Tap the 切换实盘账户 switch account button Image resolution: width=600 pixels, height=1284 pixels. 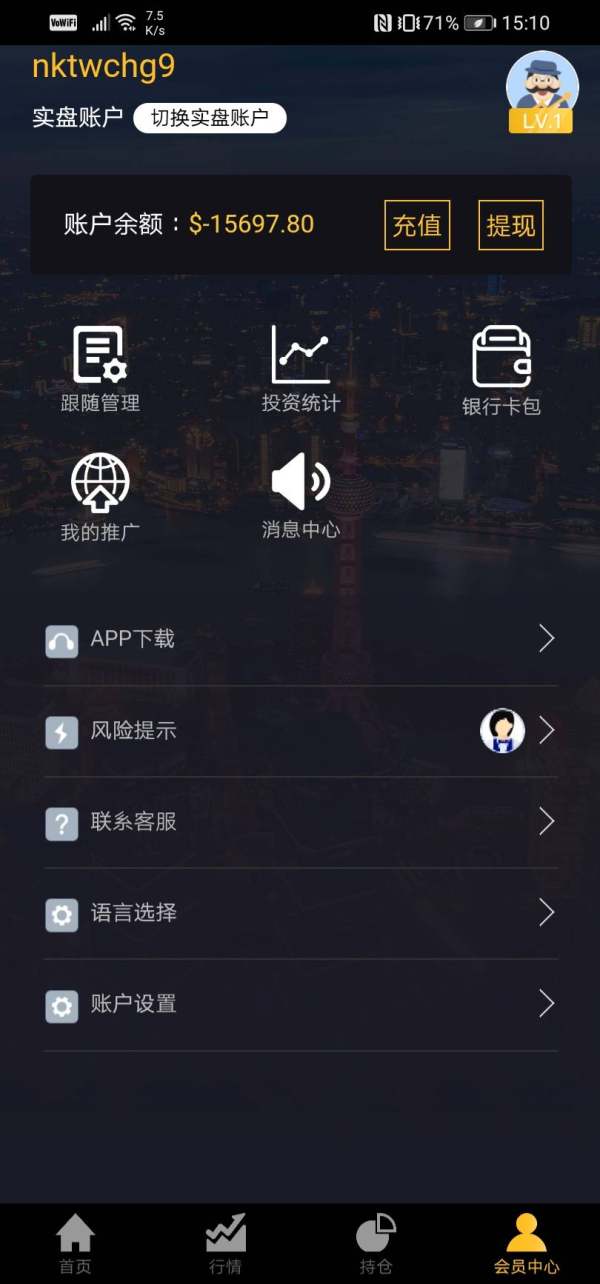(x=210, y=118)
